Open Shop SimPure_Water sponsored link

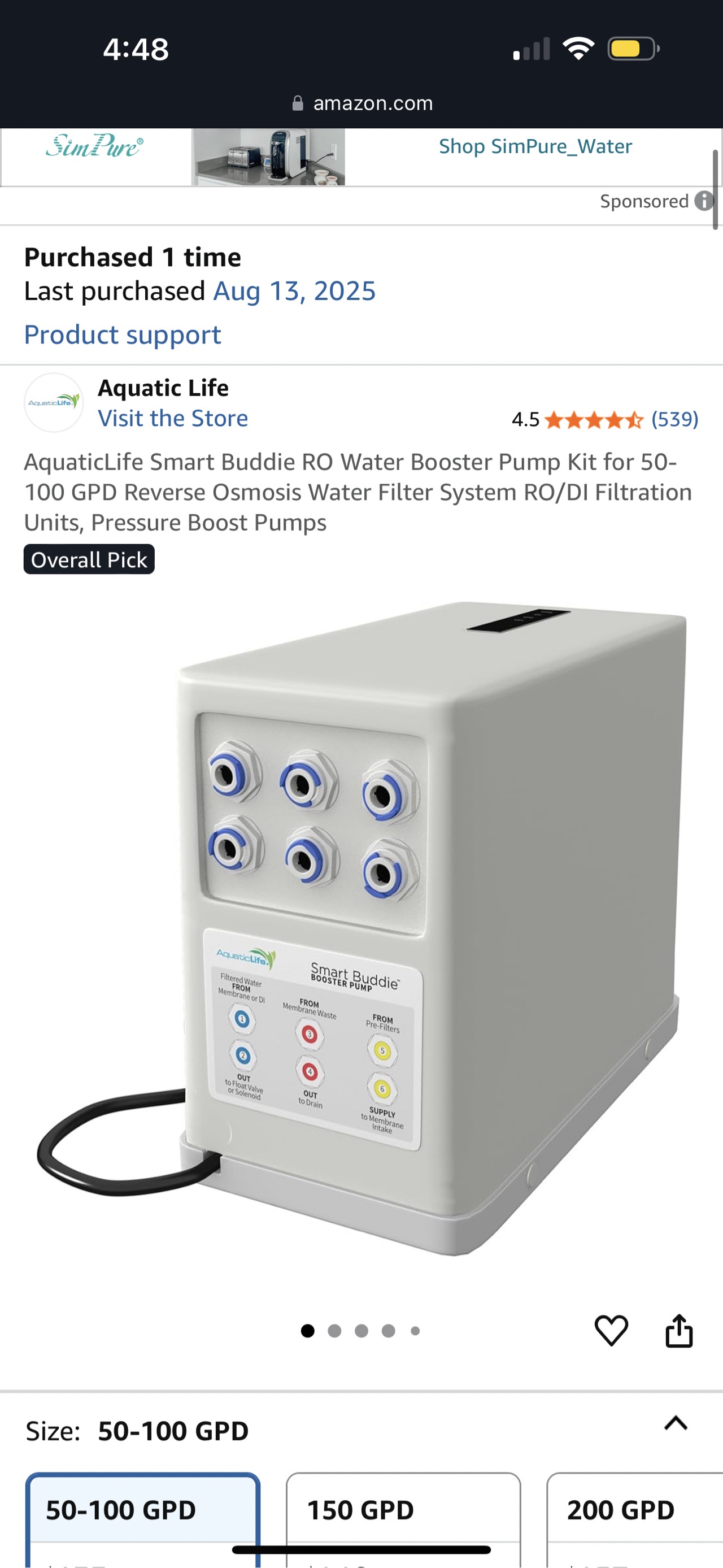click(x=535, y=147)
